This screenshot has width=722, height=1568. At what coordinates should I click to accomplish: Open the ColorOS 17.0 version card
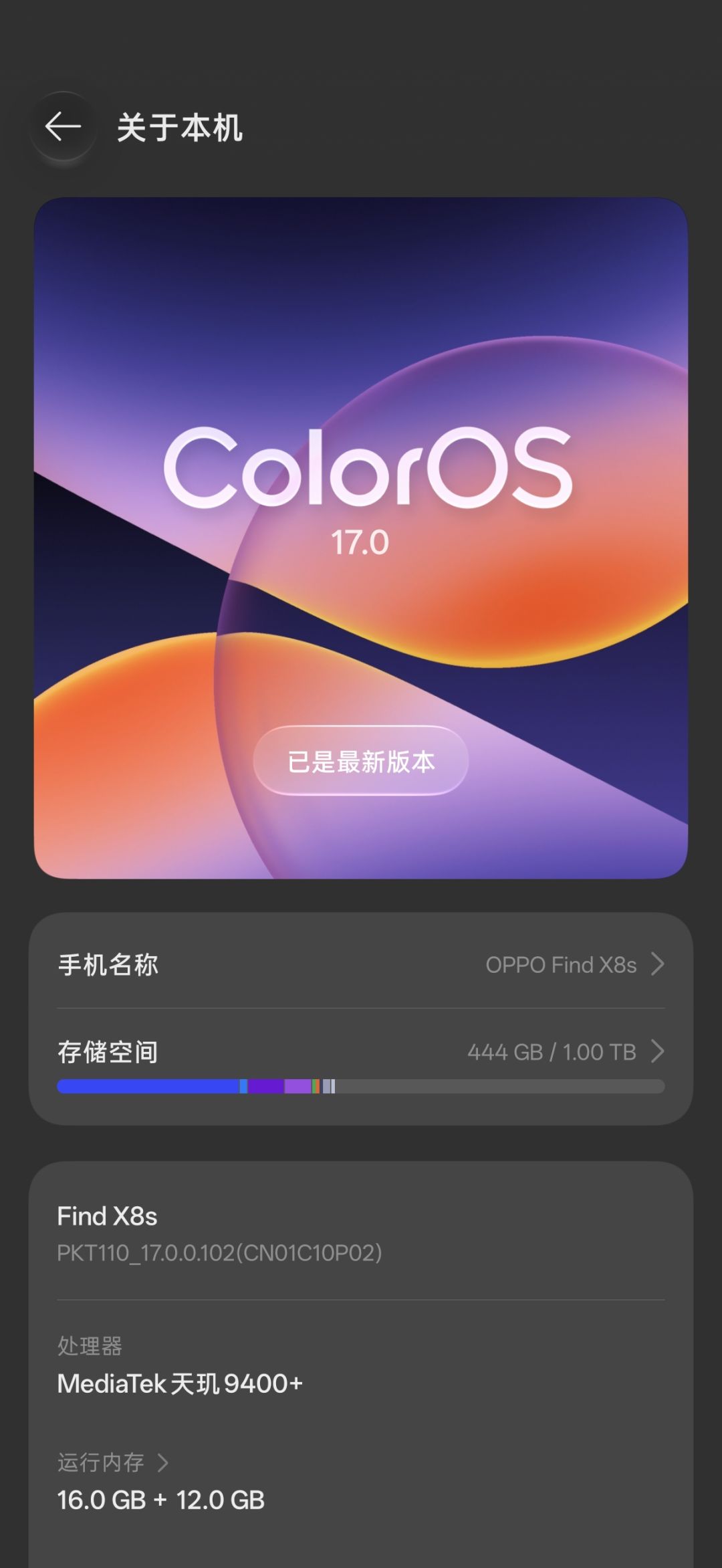(361, 538)
